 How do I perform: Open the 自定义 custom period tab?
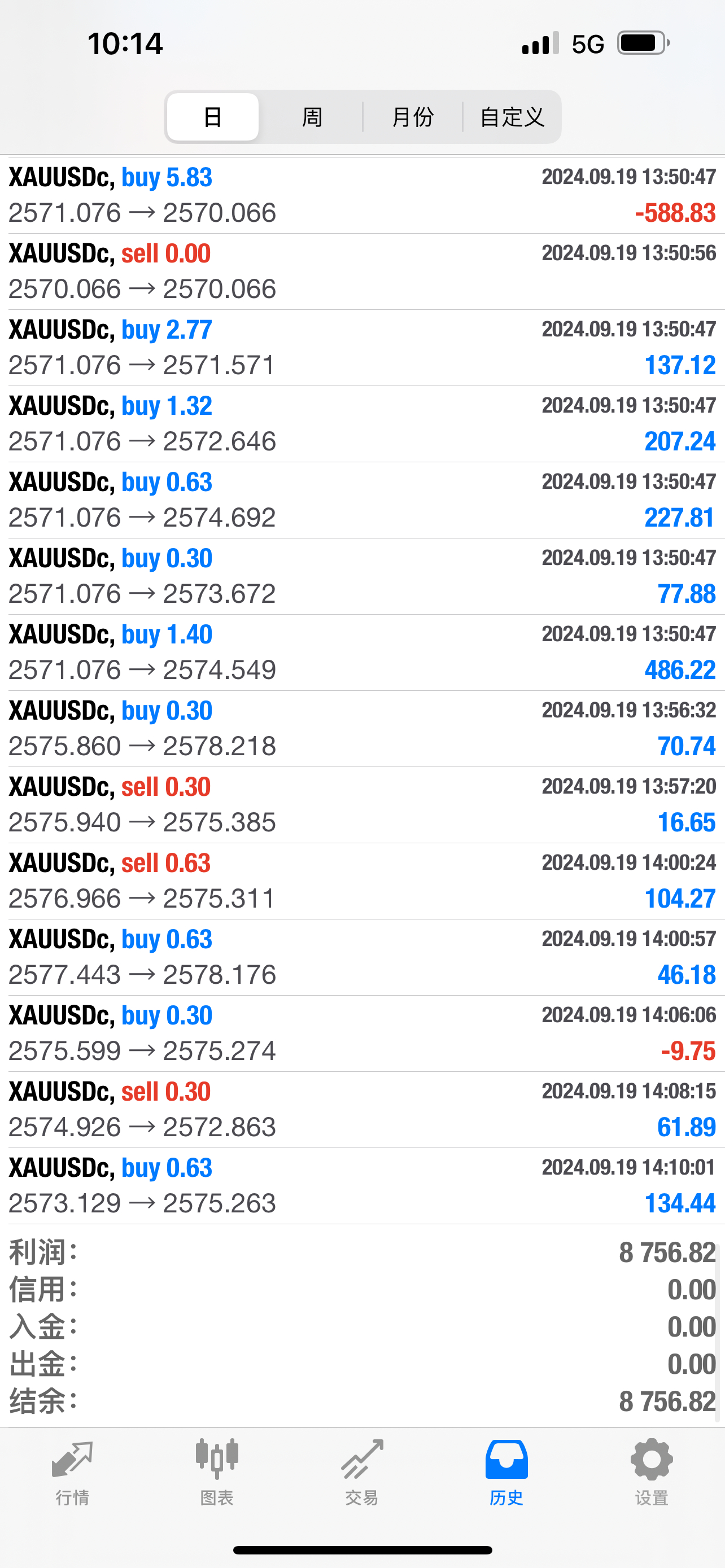(512, 117)
